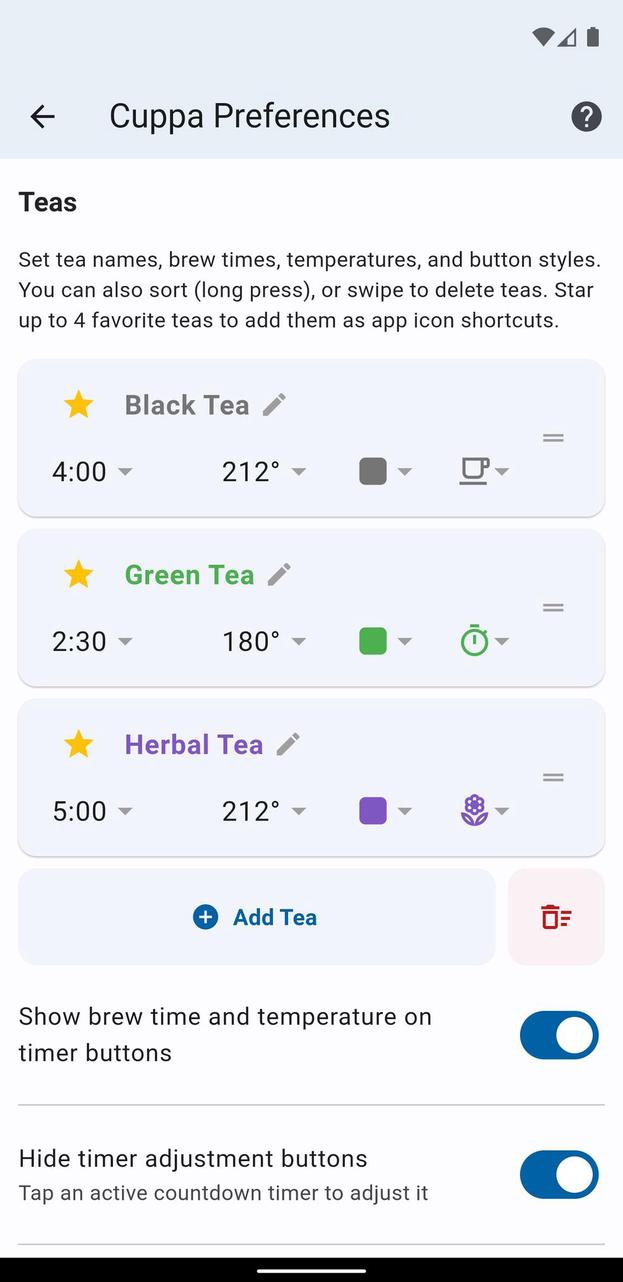Go back from Cuppa Preferences

point(42,116)
